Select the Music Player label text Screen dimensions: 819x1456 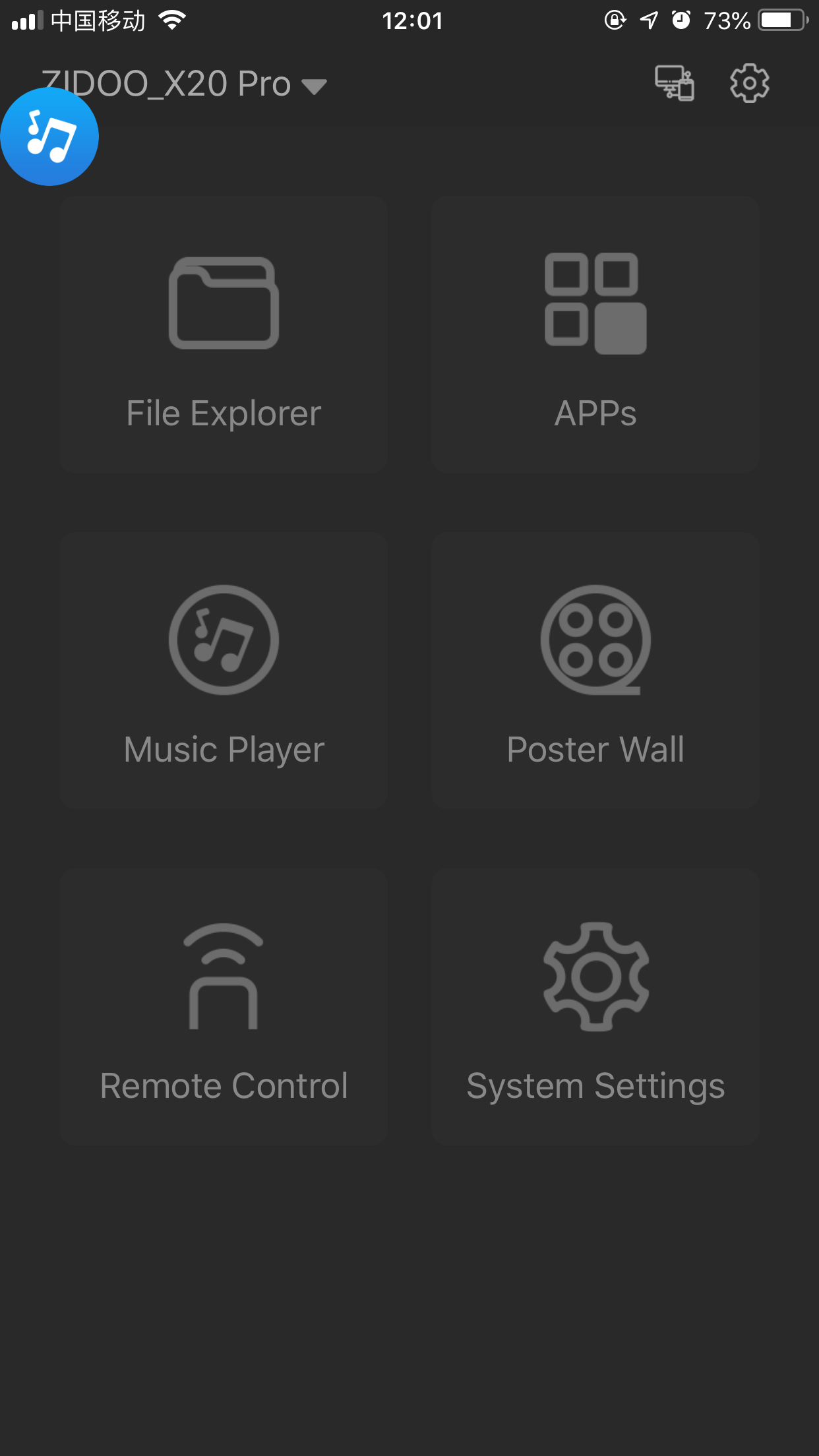click(x=223, y=748)
